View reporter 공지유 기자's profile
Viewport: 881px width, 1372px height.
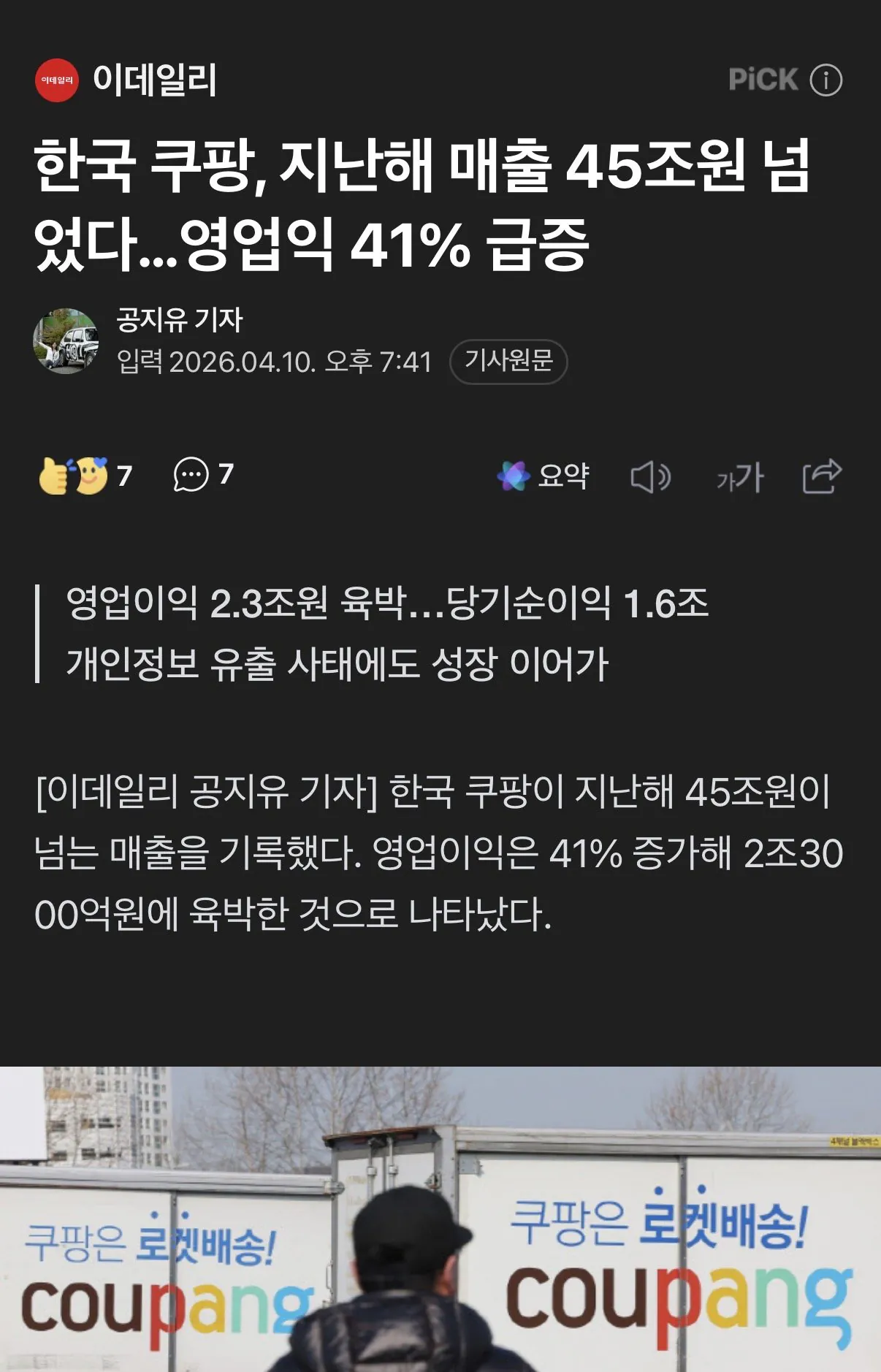(179, 320)
